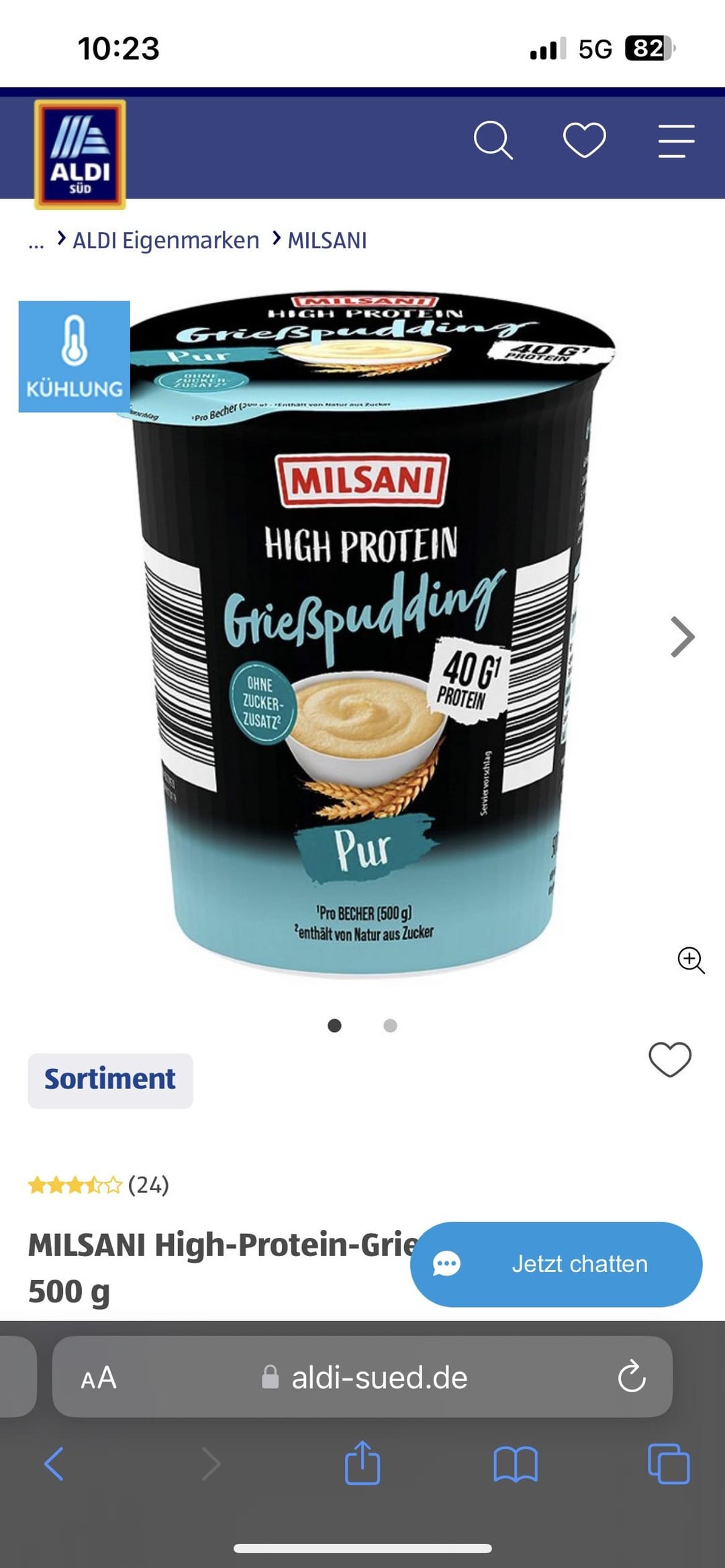Screen dimensions: 725x1568
Task: Open the wishlist heart in the header
Action: [x=584, y=140]
